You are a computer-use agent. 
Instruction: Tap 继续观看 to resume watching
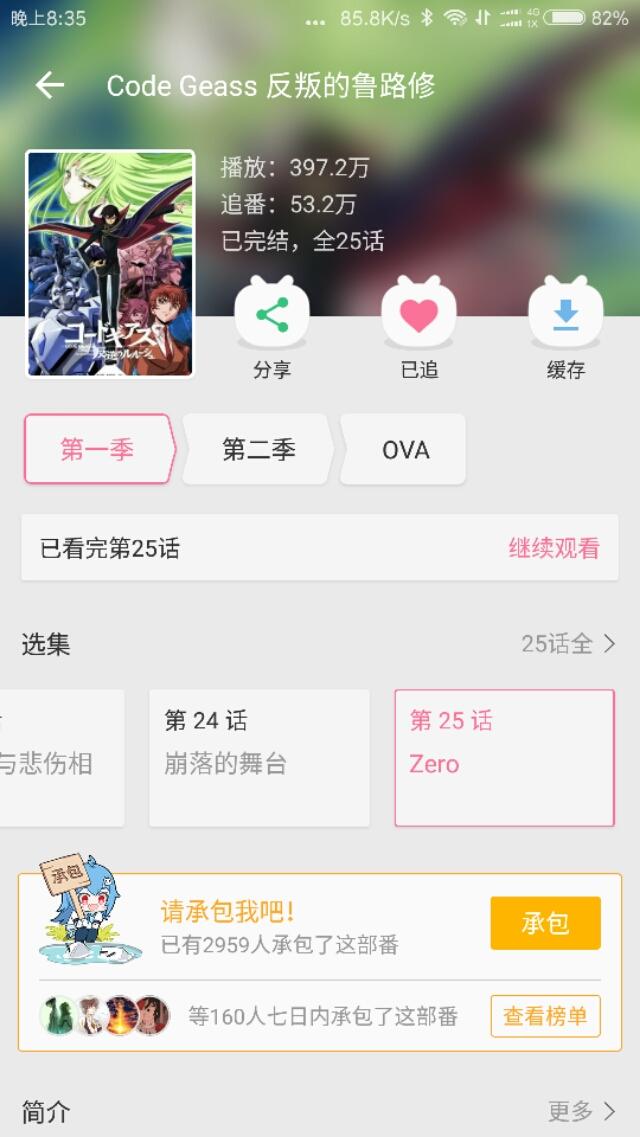pyautogui.click(x=554, y=548)
